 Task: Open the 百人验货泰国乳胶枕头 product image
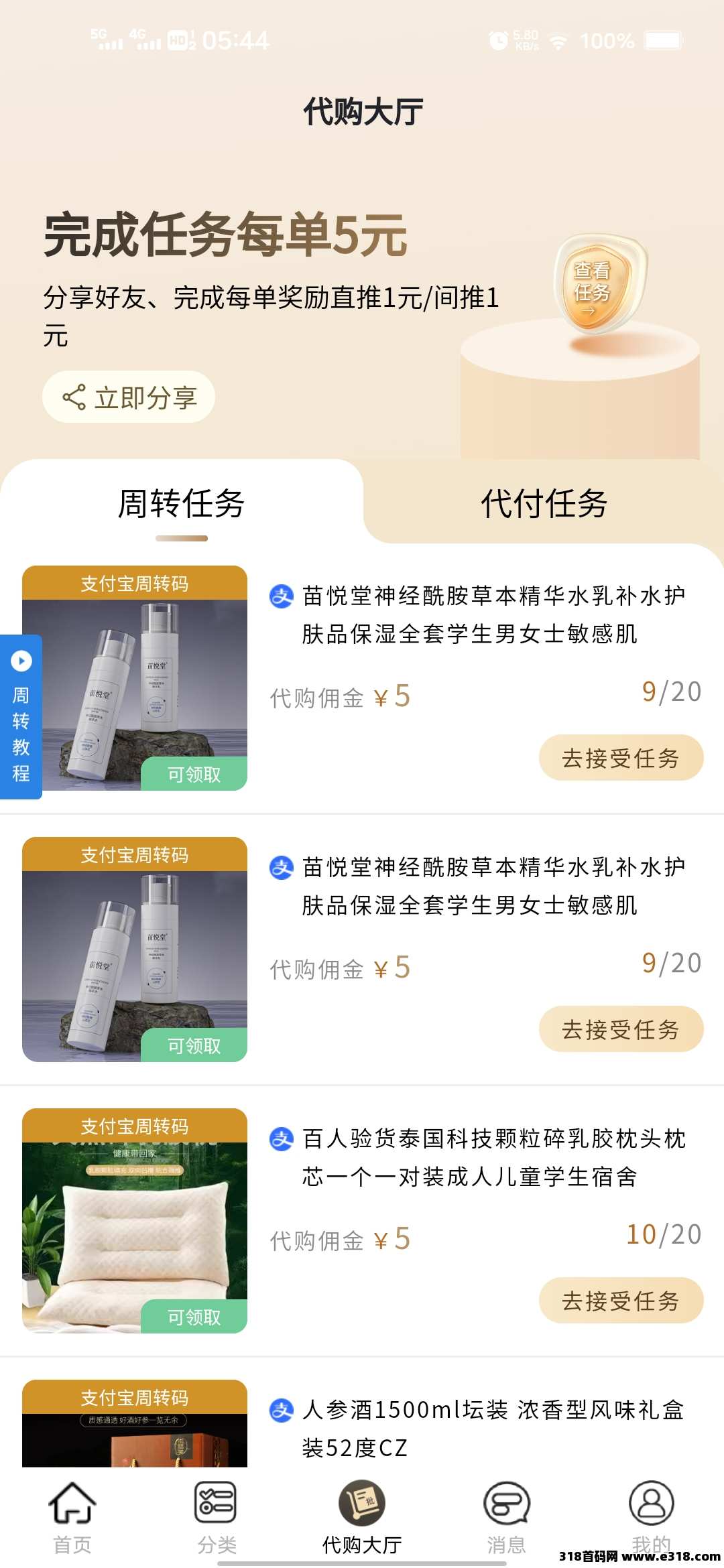pyautogui.click(x=135, y=1221)
